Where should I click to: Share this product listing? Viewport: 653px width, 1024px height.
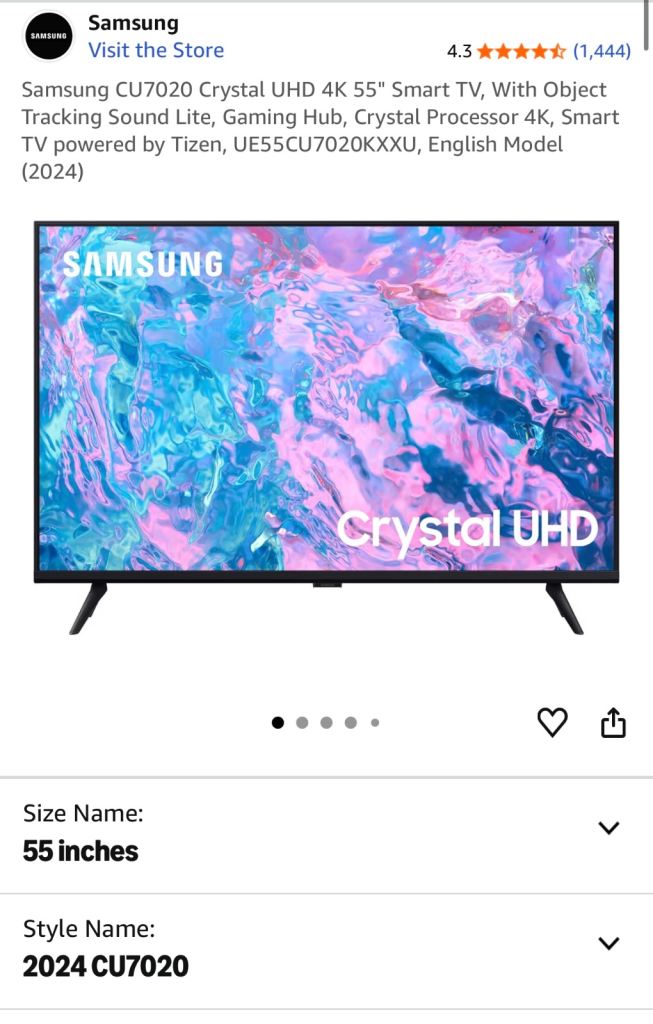(x=613, y=722)
